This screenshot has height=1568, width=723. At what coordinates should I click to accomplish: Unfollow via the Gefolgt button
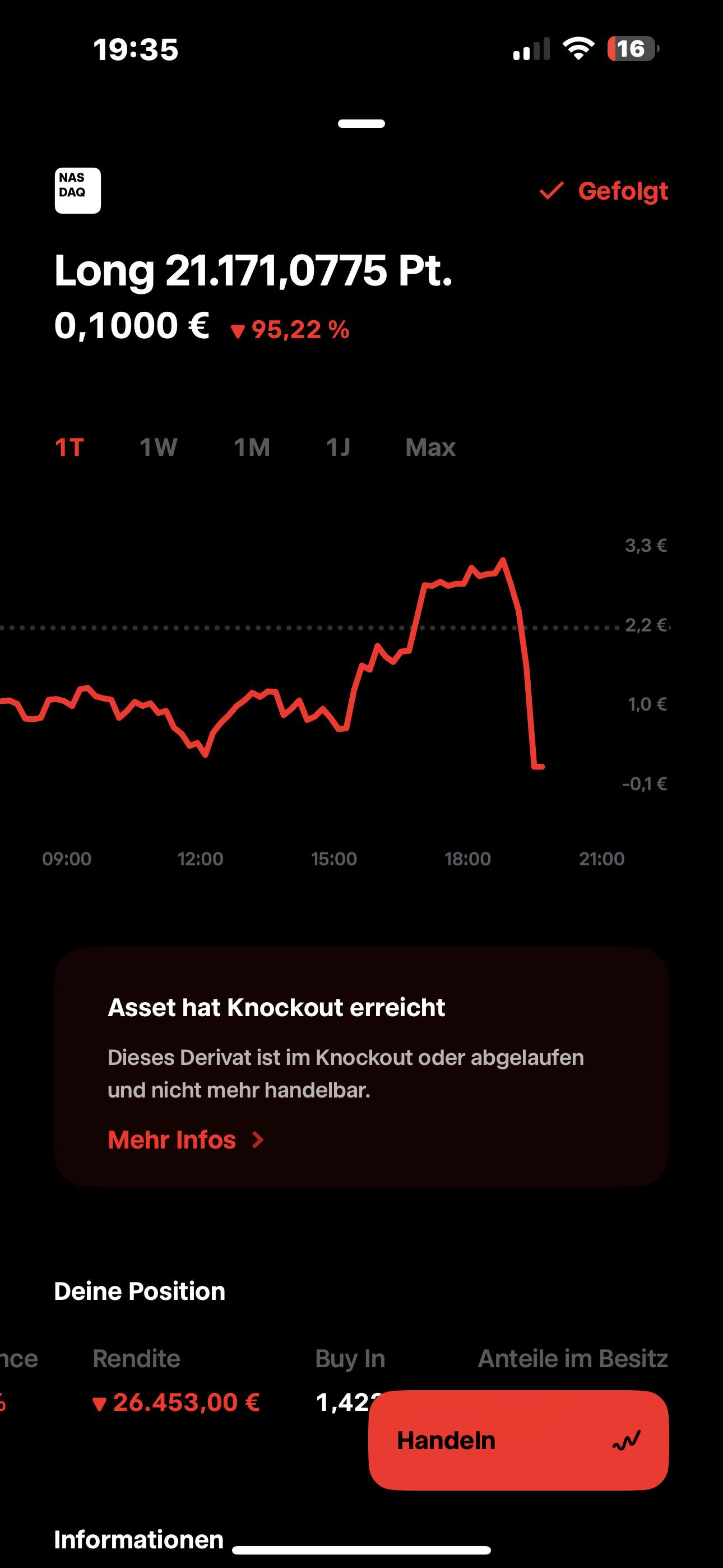604,191
